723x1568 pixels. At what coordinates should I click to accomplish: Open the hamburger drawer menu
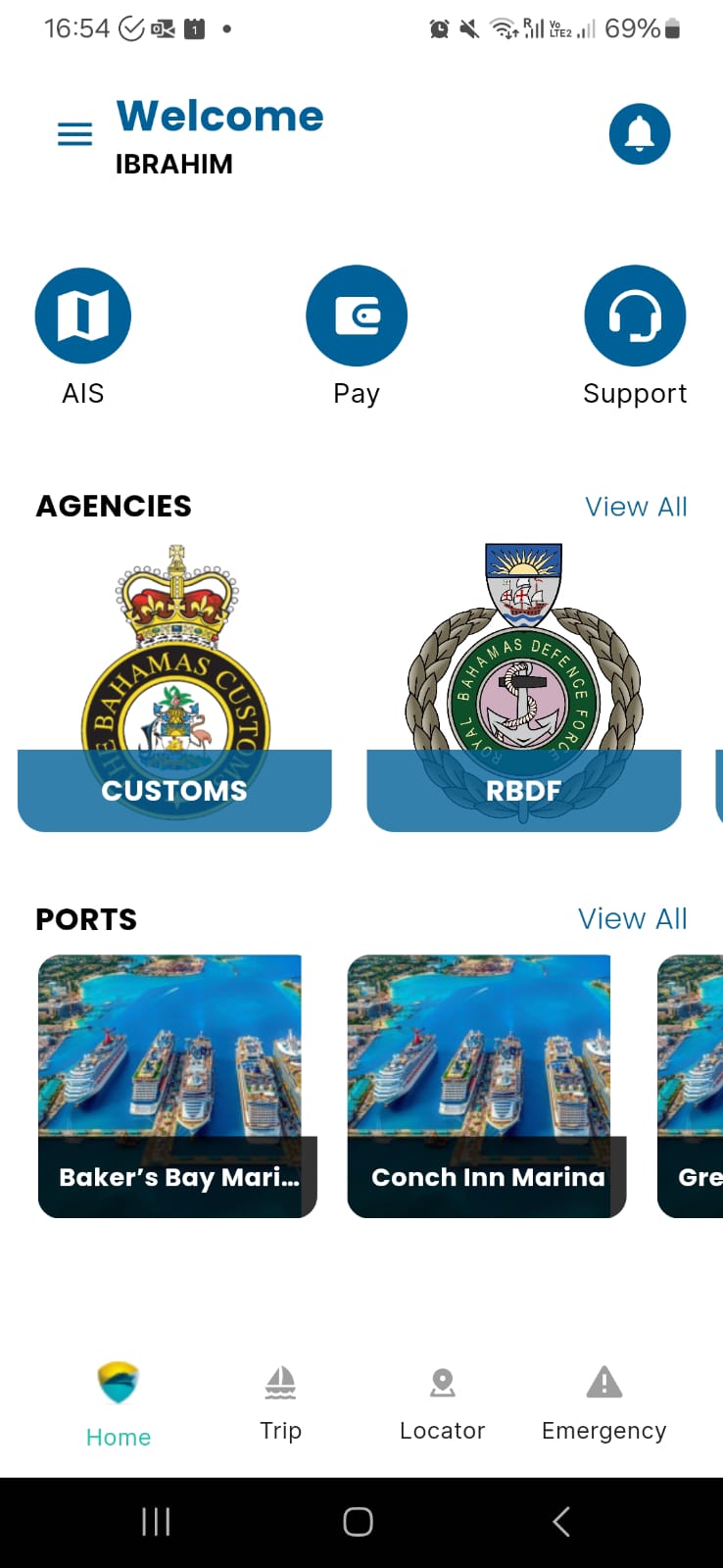pos(74,134)
